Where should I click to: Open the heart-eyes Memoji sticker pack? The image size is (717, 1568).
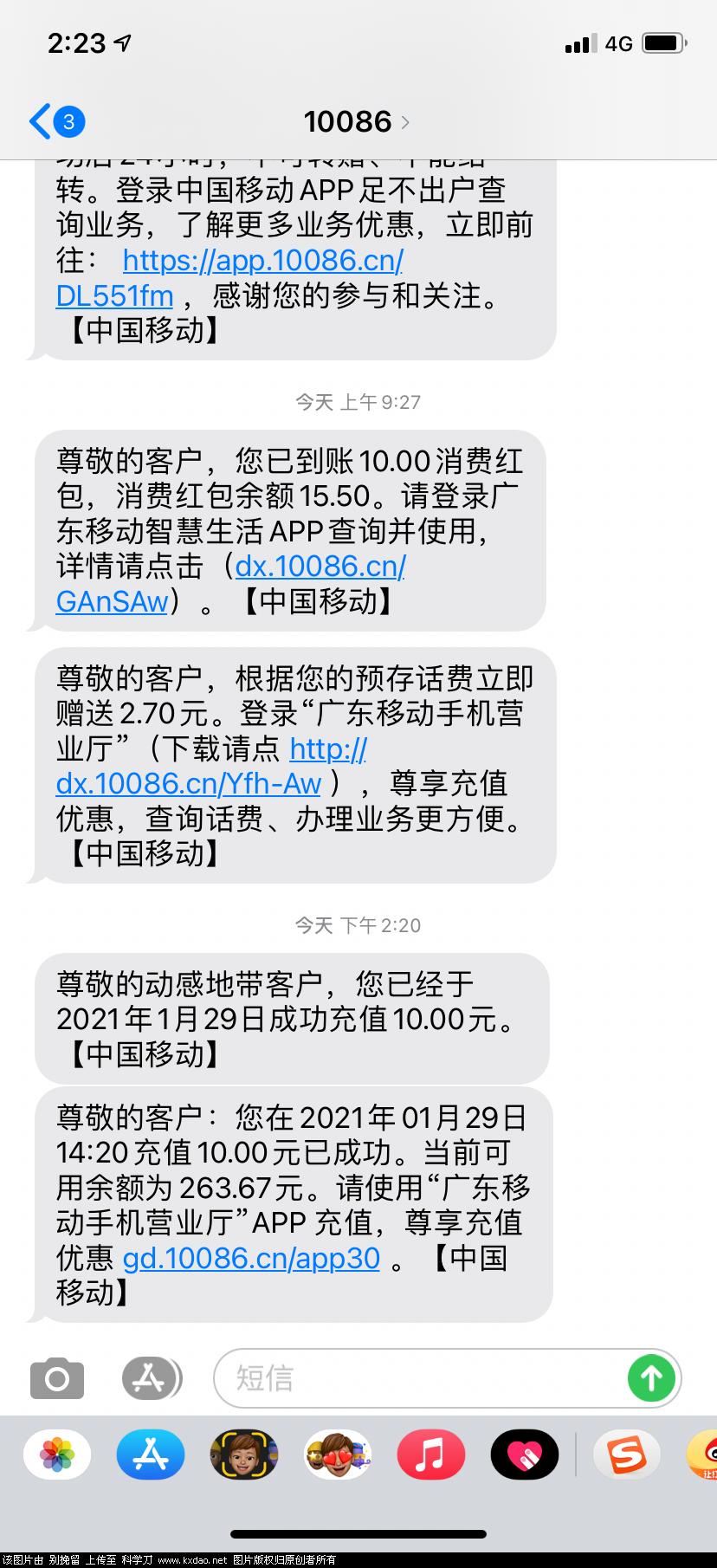coord(337,1454)
